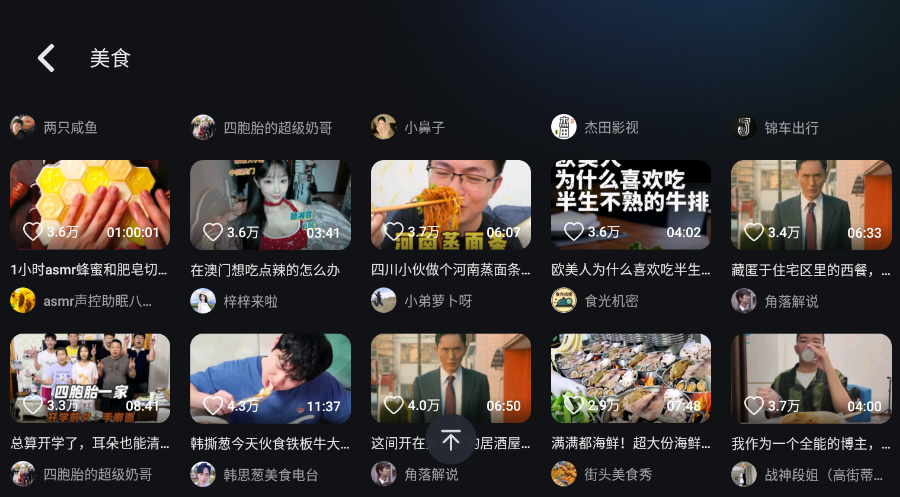The width and height of the screenshot is (900, 497).
Task: Jump to top with the up-arrow button
Action: [451, 440]
